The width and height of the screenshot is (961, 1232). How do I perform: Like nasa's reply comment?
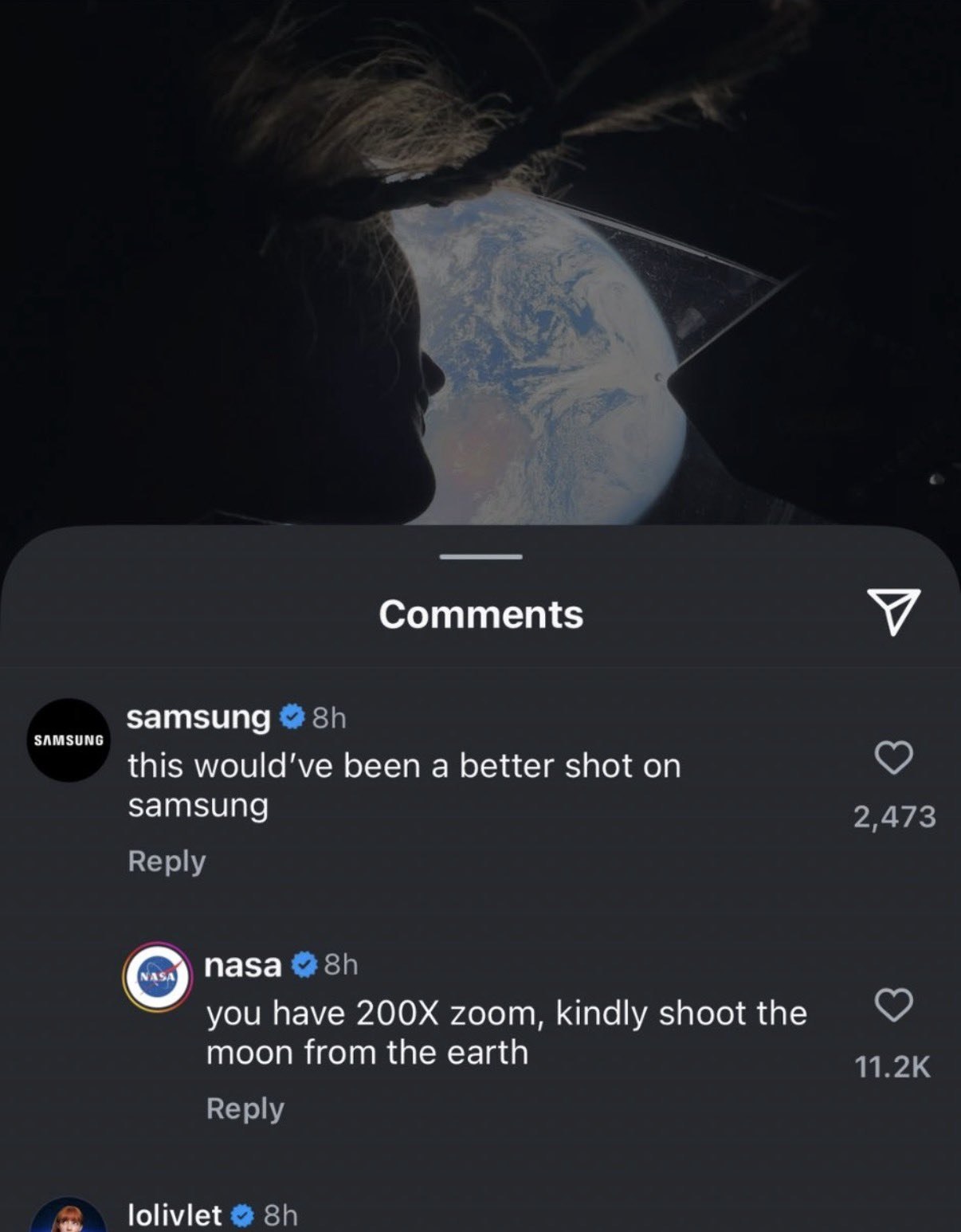pyautogui.click(x=893, y=1005)
